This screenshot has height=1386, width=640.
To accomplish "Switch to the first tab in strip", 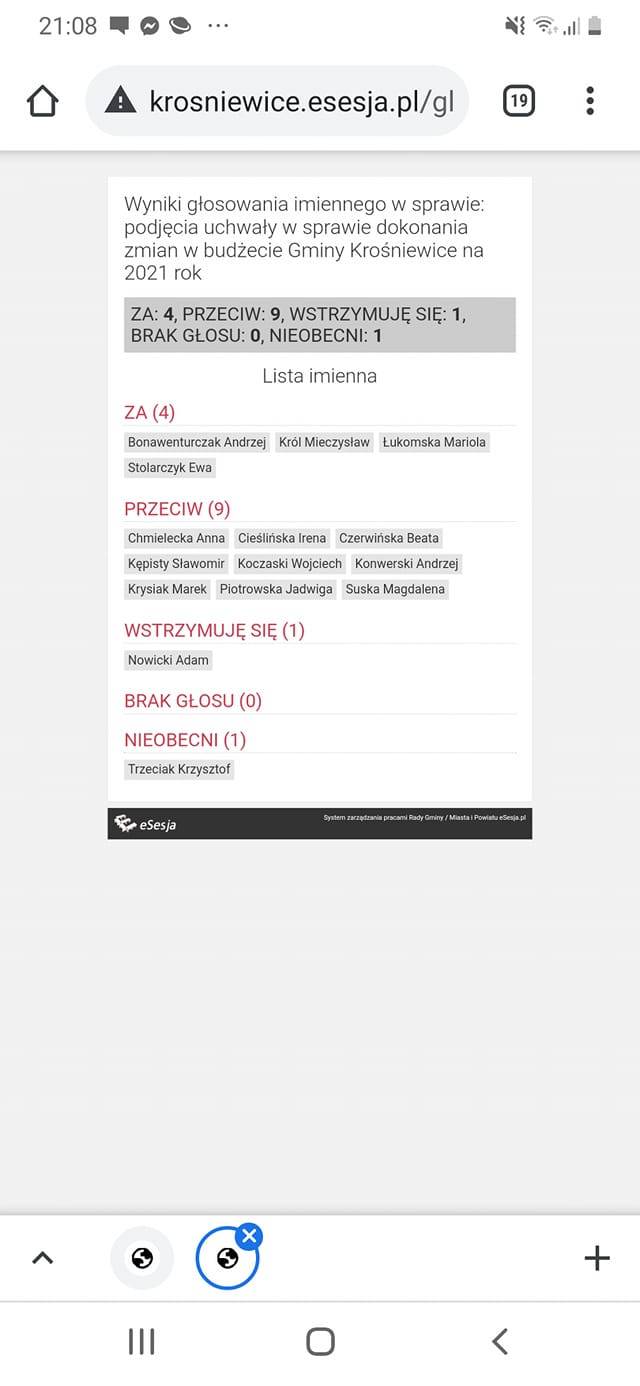I will pyautogui.click(x=142, y=1258).
